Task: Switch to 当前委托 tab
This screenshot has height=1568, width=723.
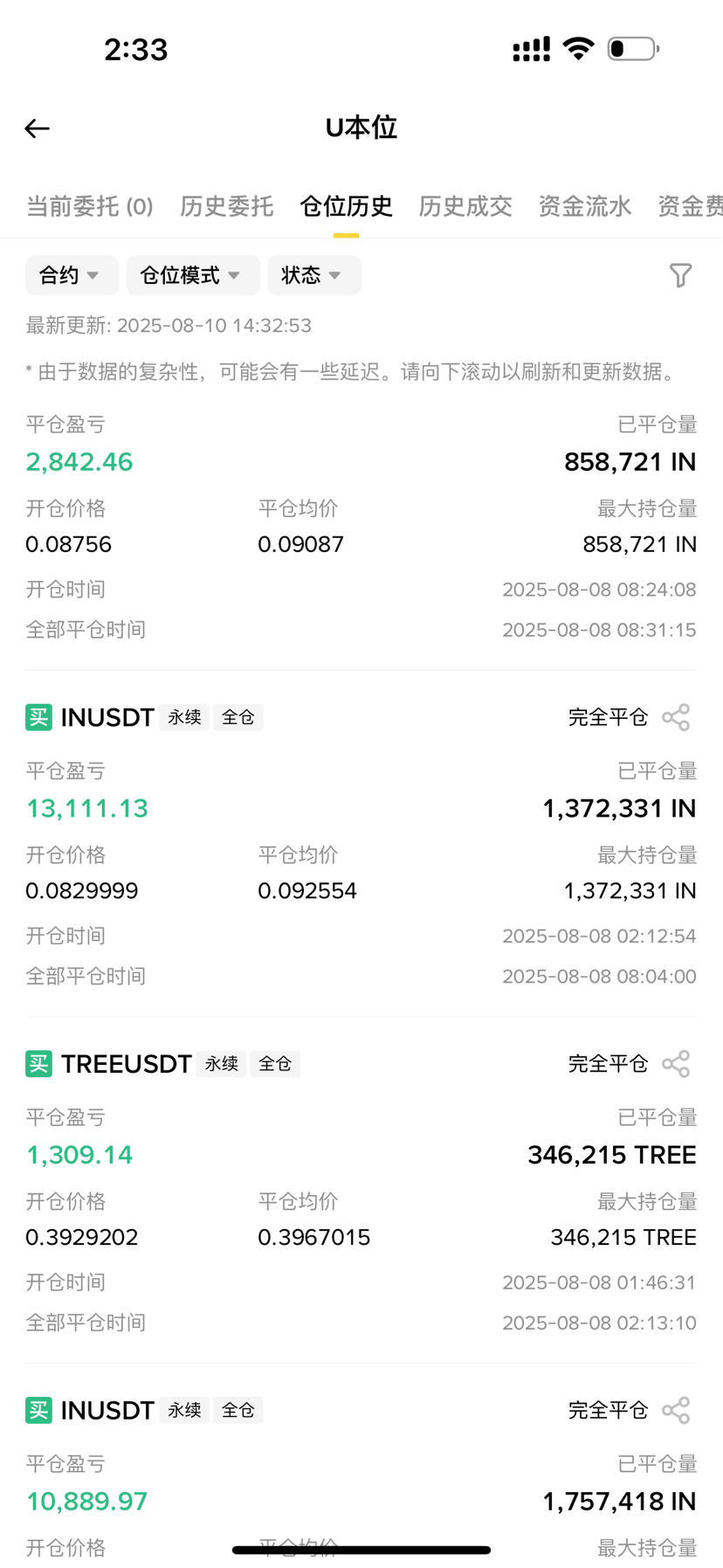Action: 89,206
